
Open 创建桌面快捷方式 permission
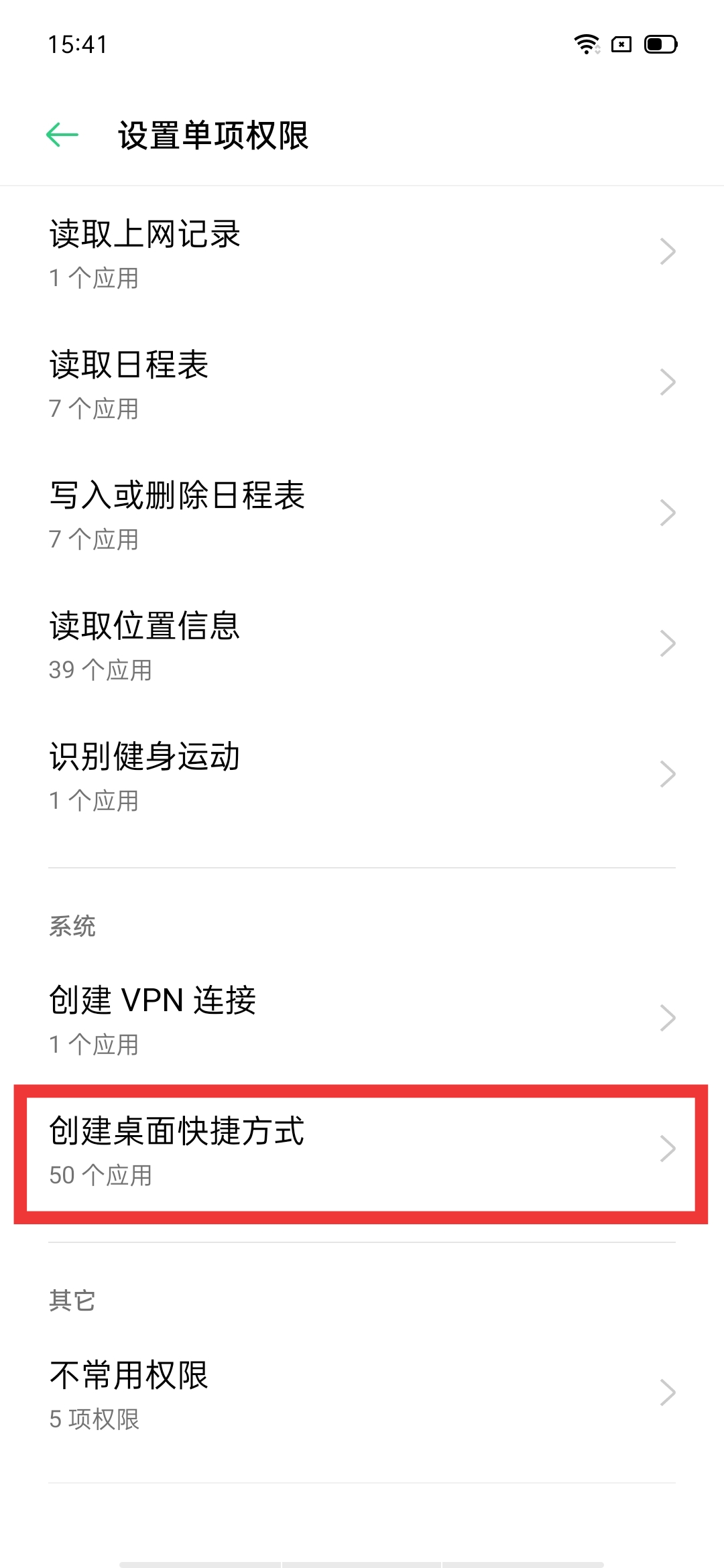coord(362,1150)
